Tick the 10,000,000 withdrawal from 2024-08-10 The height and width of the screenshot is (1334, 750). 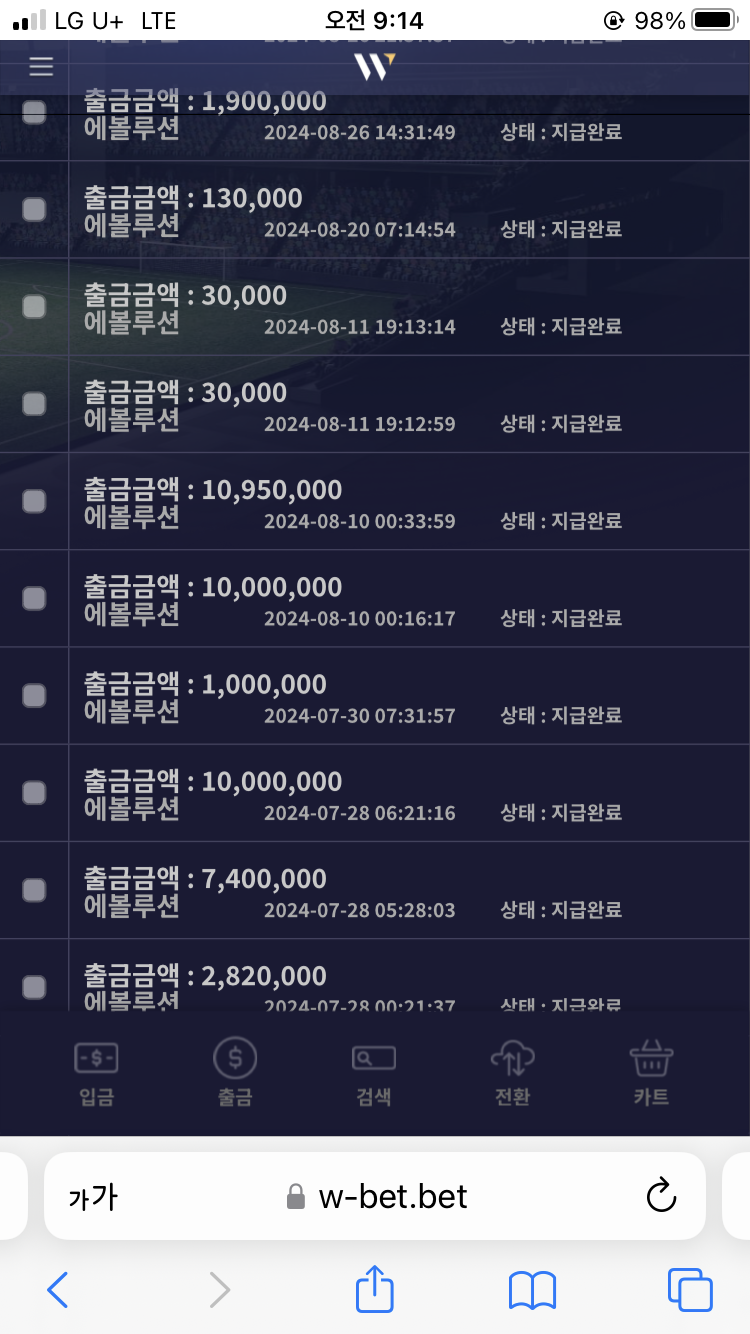click(34, 597)
